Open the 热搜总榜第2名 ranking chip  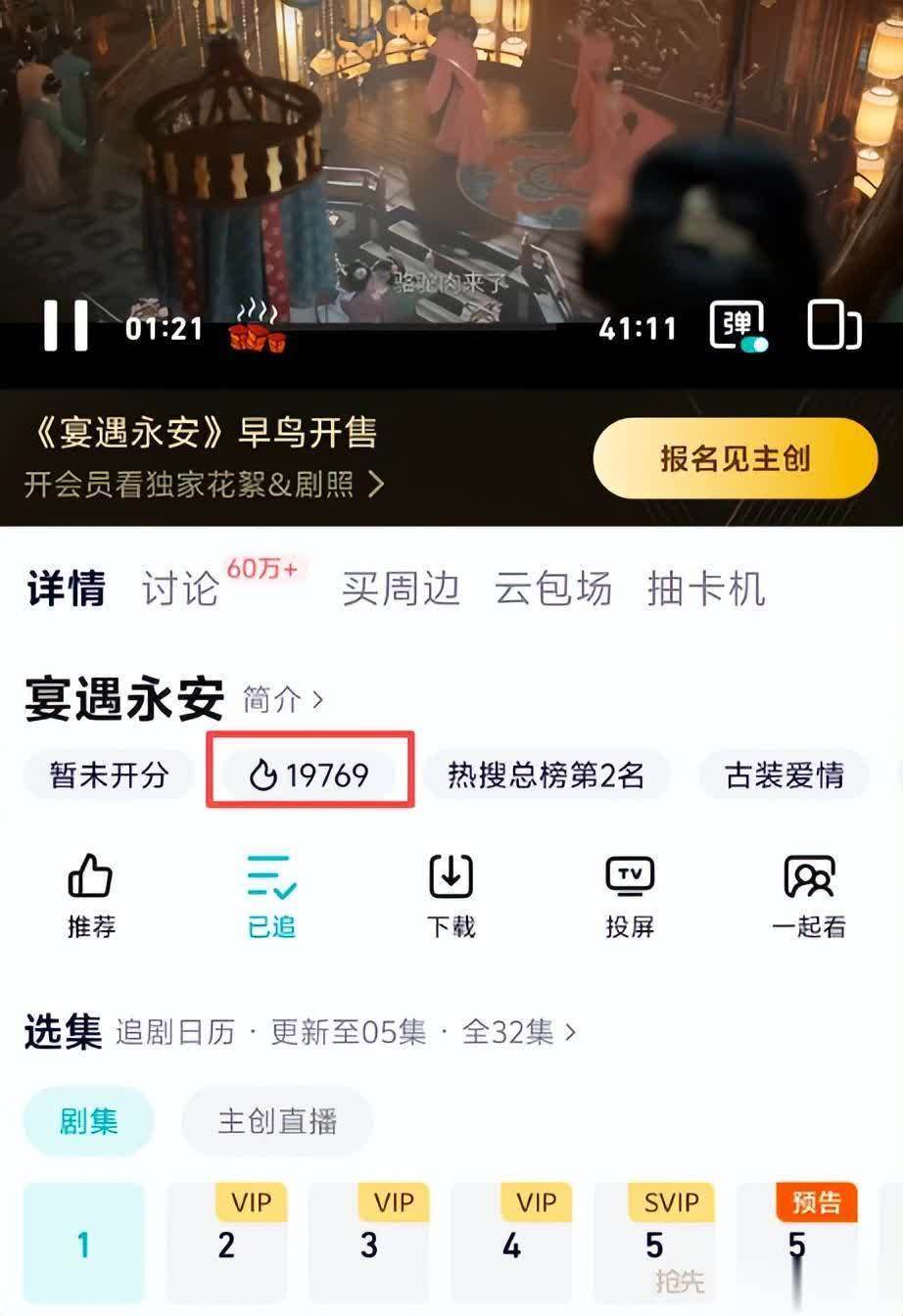[546, 775]
